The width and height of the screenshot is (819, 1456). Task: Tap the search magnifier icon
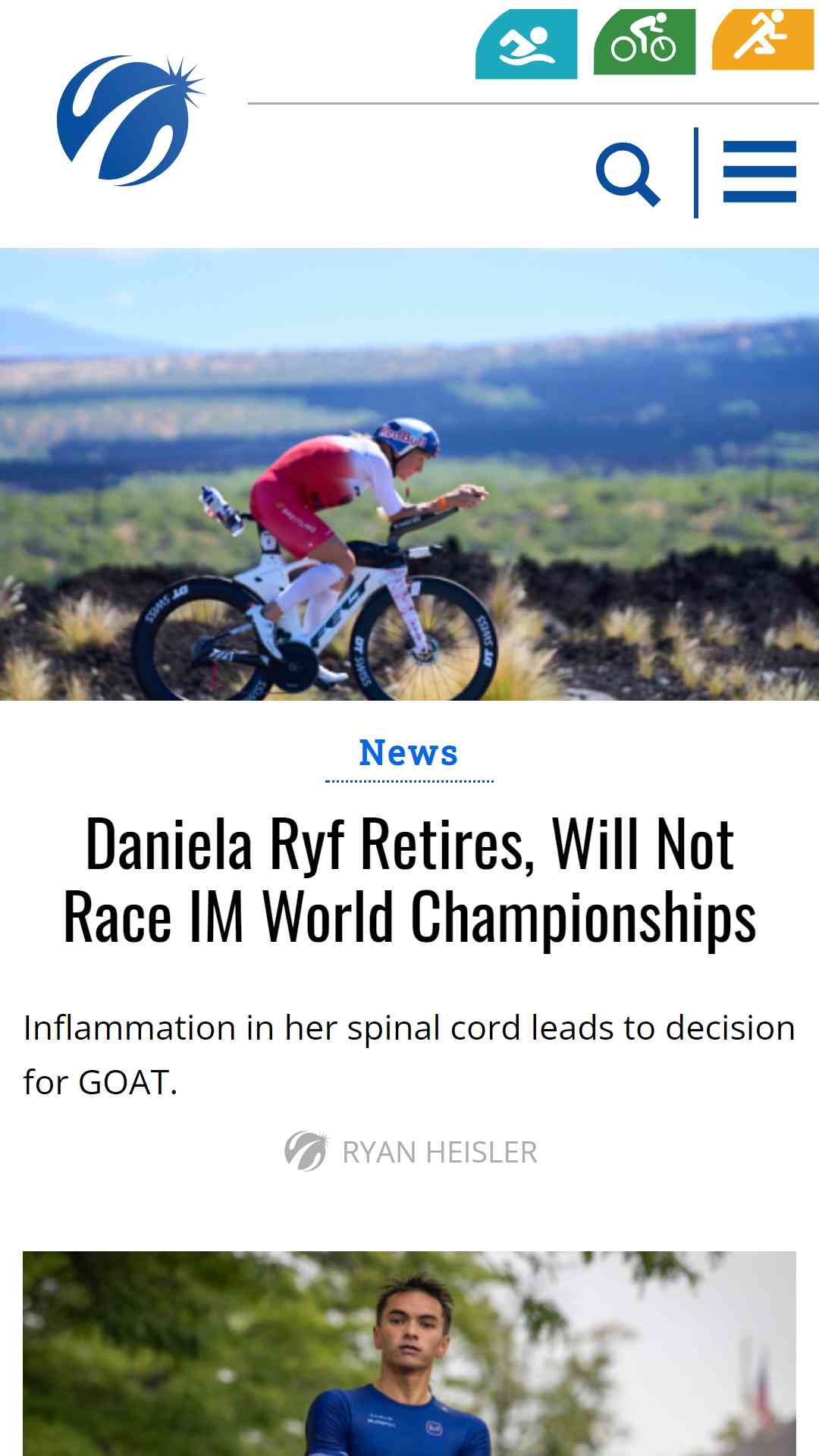tap(628, 174)
